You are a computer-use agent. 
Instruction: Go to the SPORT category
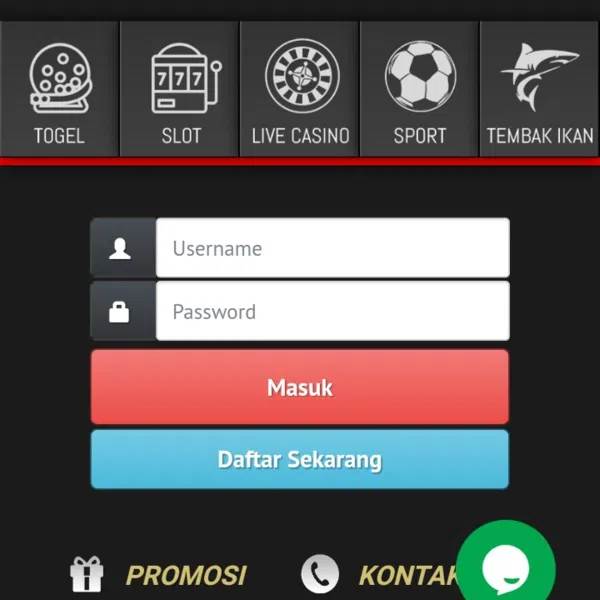pyautogui.click(x=420, y=90)
